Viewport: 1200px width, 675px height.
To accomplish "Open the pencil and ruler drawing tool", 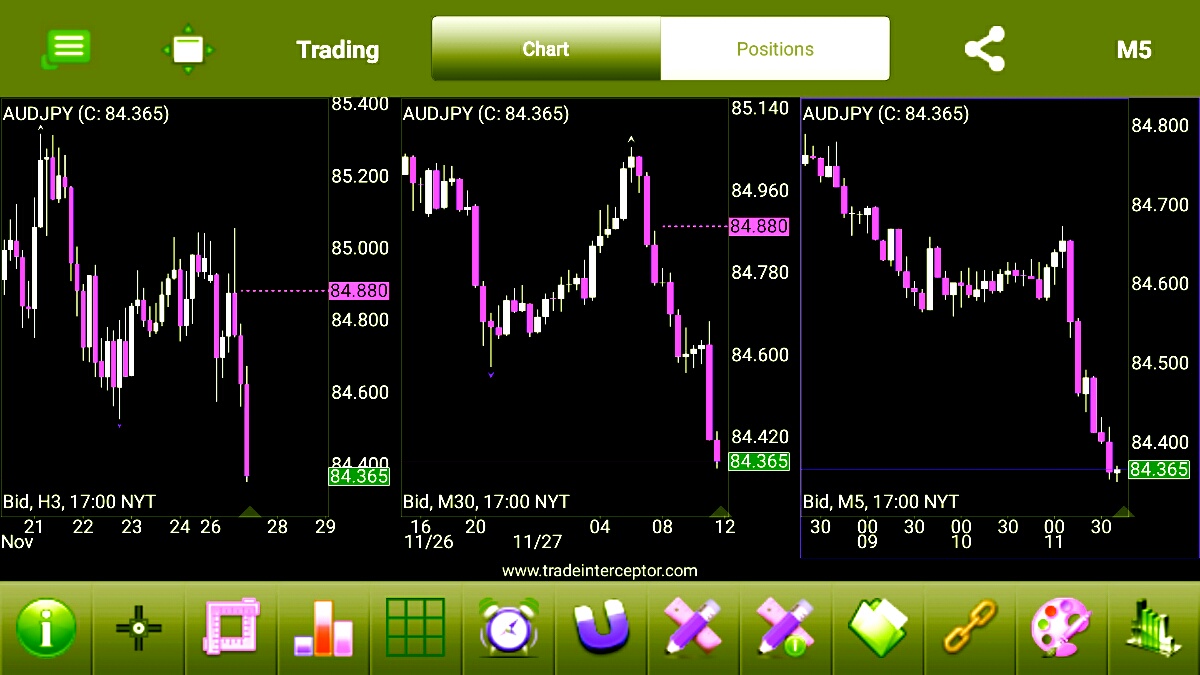I will coord(694,629).
